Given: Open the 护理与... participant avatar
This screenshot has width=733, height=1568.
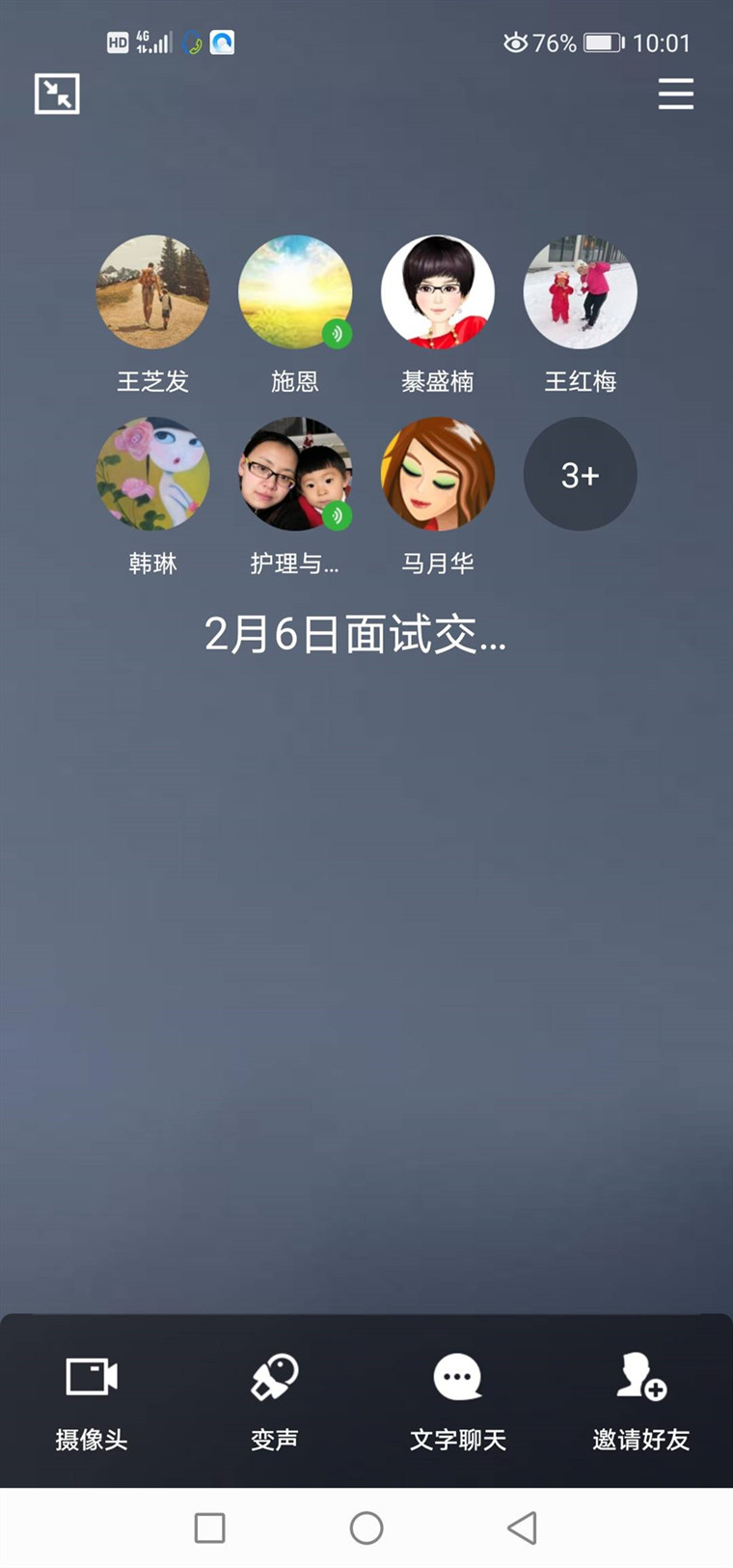Looking at the screenshot, I should [x=295, y=474].
